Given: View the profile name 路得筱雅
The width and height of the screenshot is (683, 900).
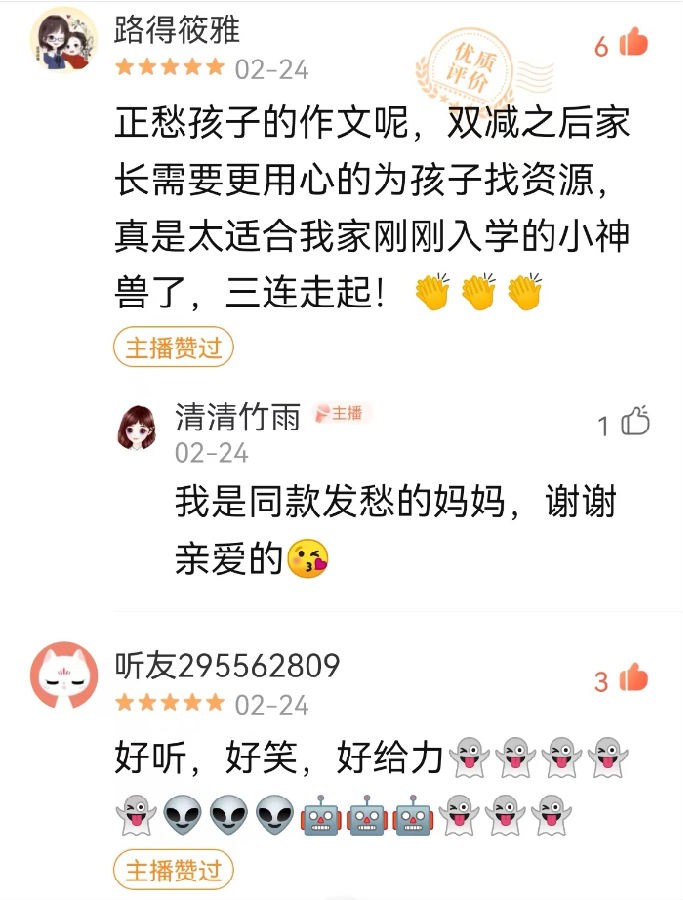Looking at the screenshot, I should [x=177, y=31].
